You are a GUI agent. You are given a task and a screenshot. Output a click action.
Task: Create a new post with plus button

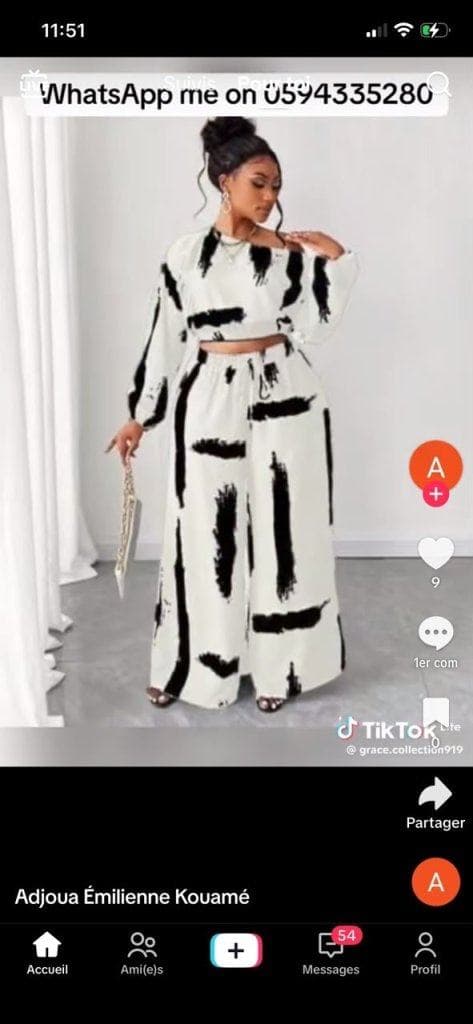236,950
